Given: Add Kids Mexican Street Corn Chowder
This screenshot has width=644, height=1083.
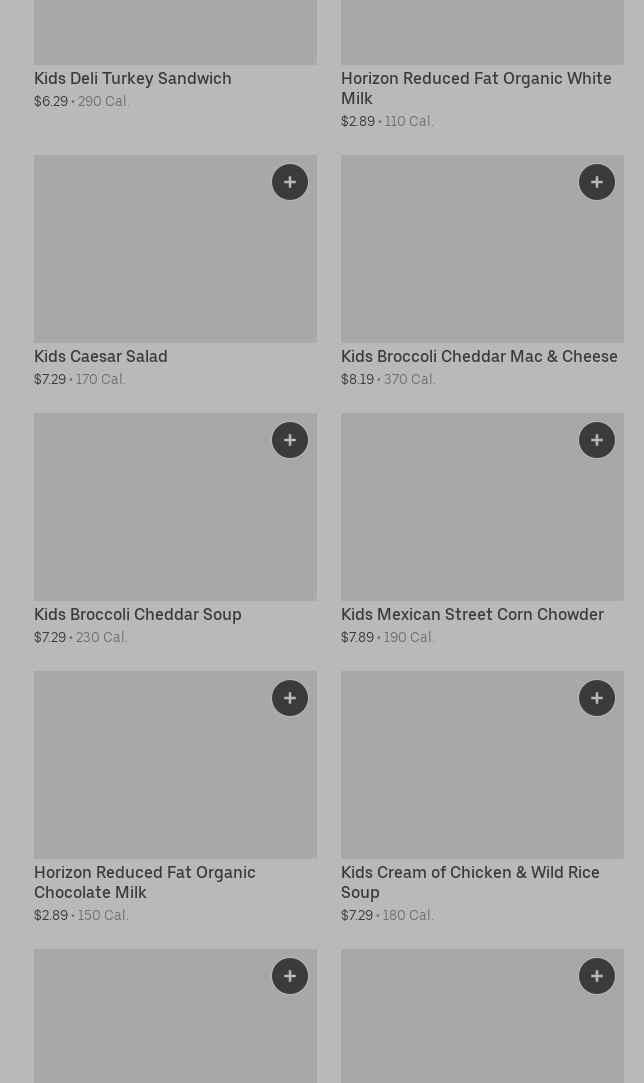Looking at the screenshot, I should [597, 440].
